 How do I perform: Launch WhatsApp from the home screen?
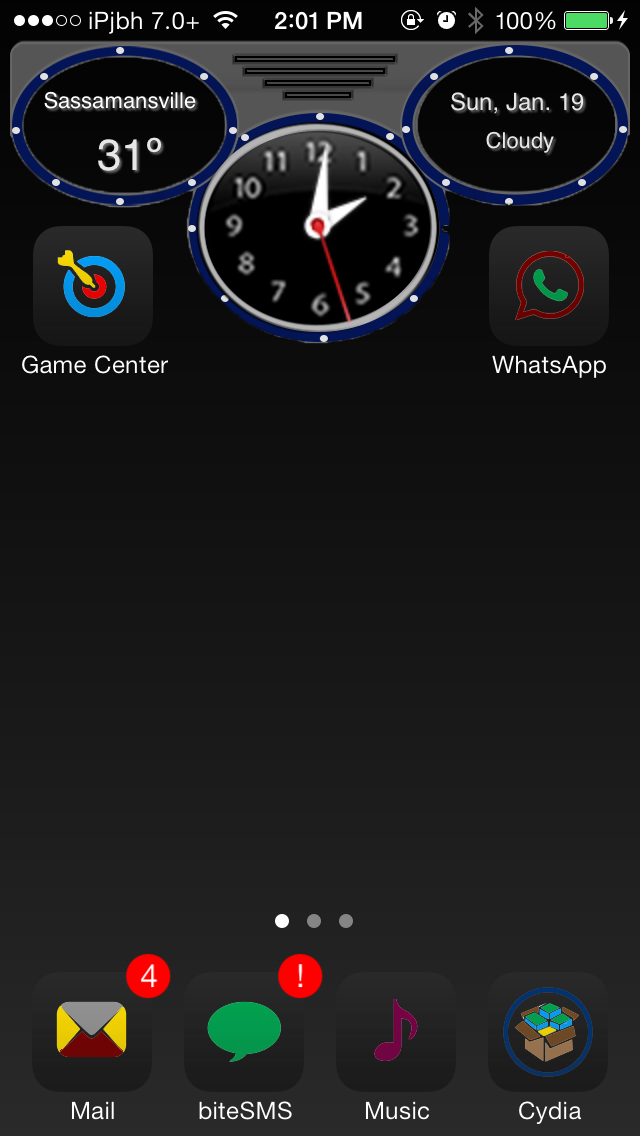coord(549,285)
